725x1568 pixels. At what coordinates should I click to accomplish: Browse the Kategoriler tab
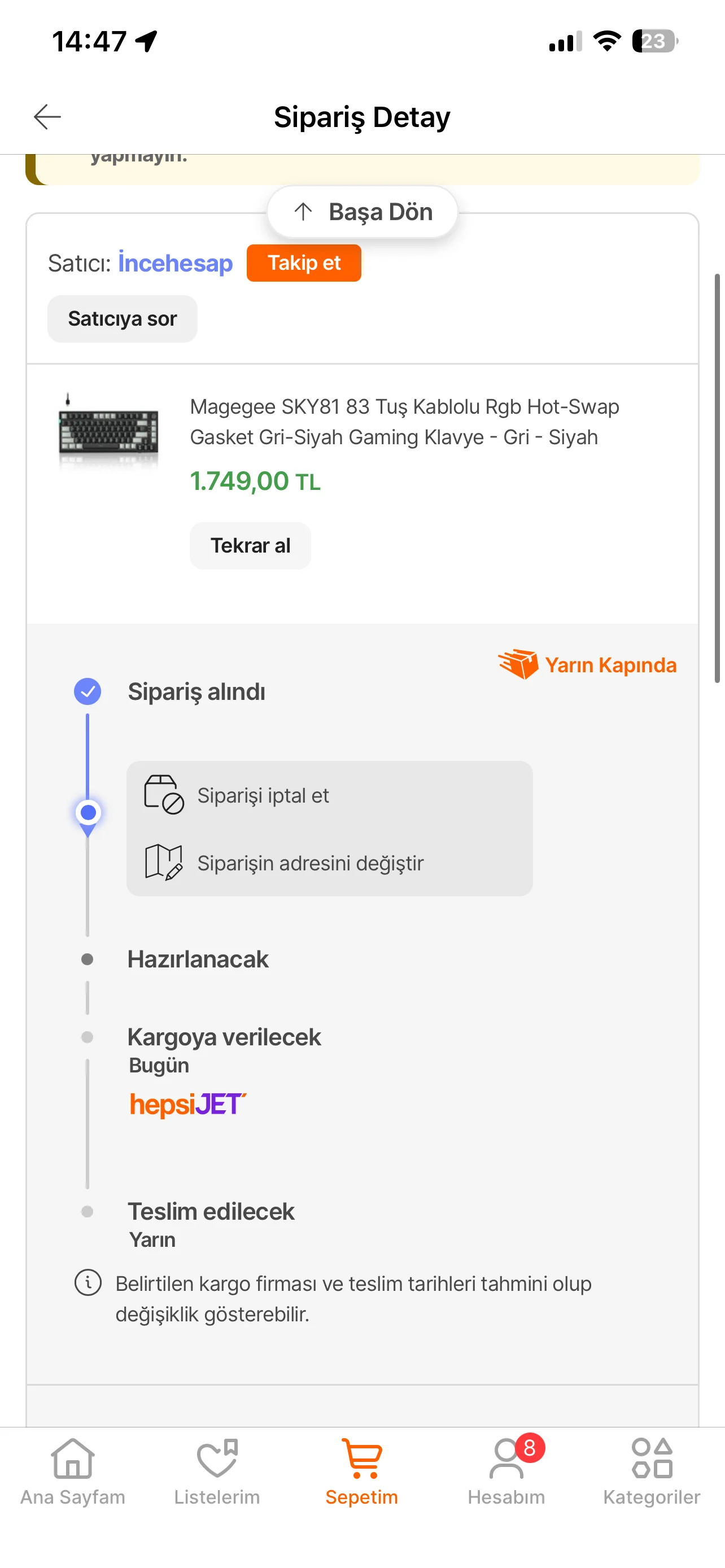652,1470
